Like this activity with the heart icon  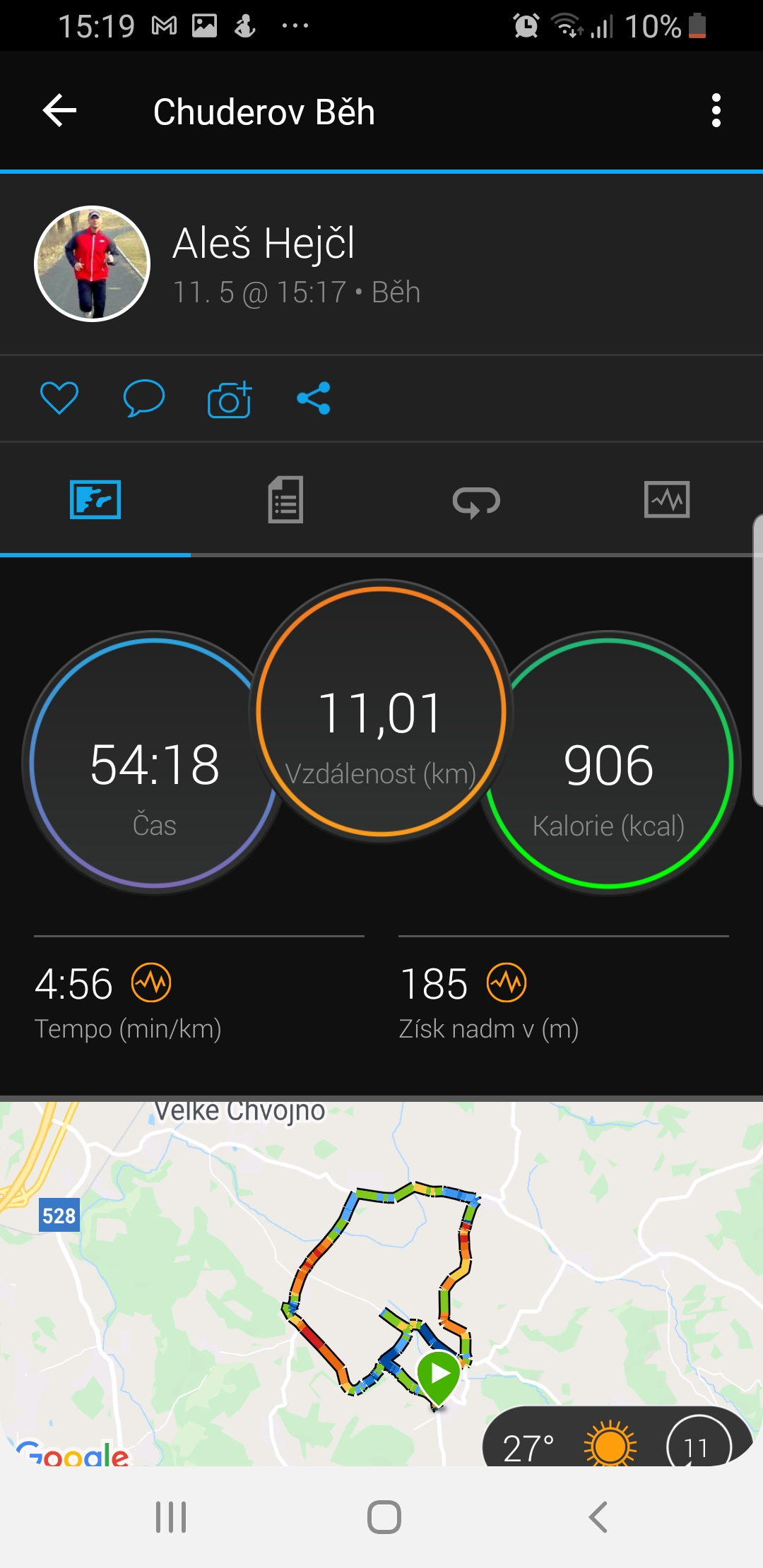59,398
